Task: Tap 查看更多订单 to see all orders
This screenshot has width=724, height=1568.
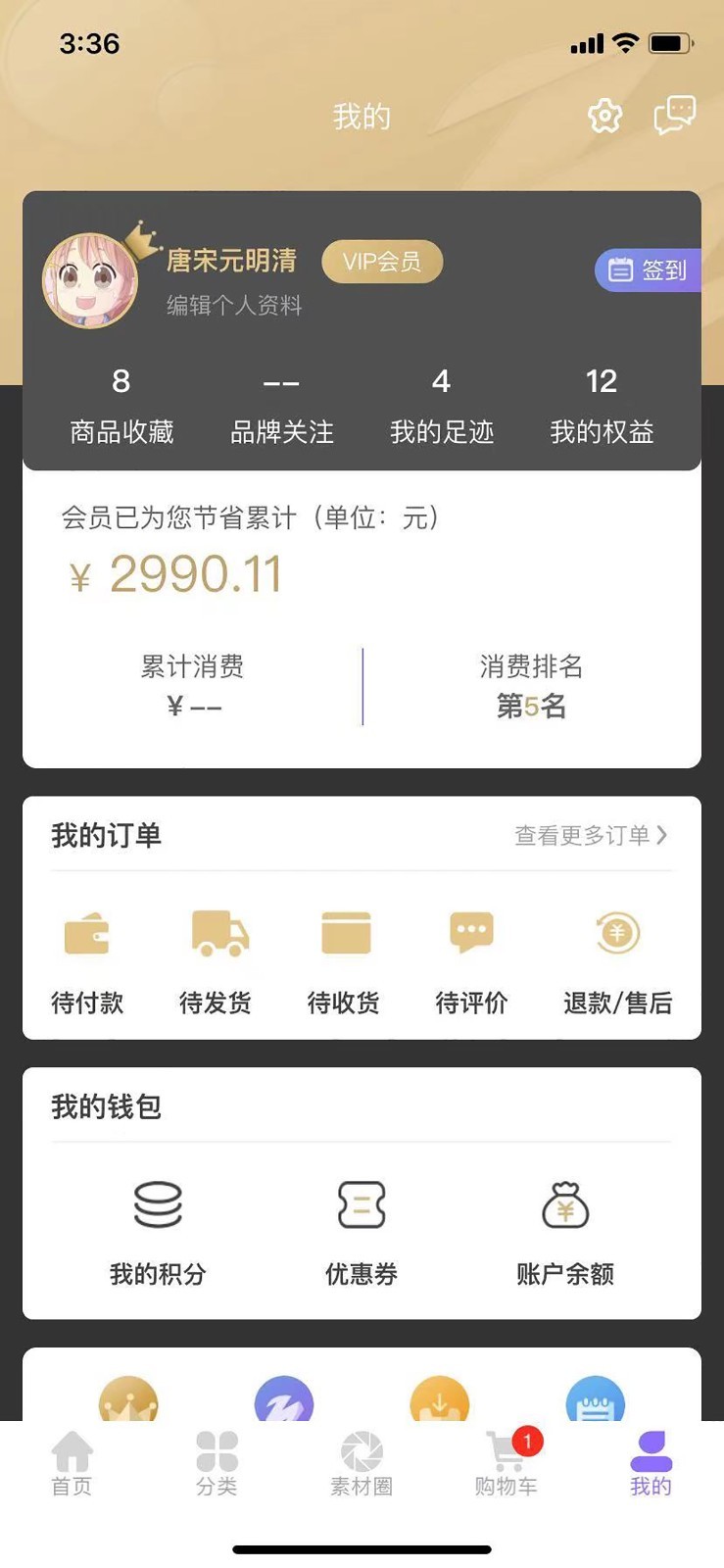Action: click(x=591, y=835)
